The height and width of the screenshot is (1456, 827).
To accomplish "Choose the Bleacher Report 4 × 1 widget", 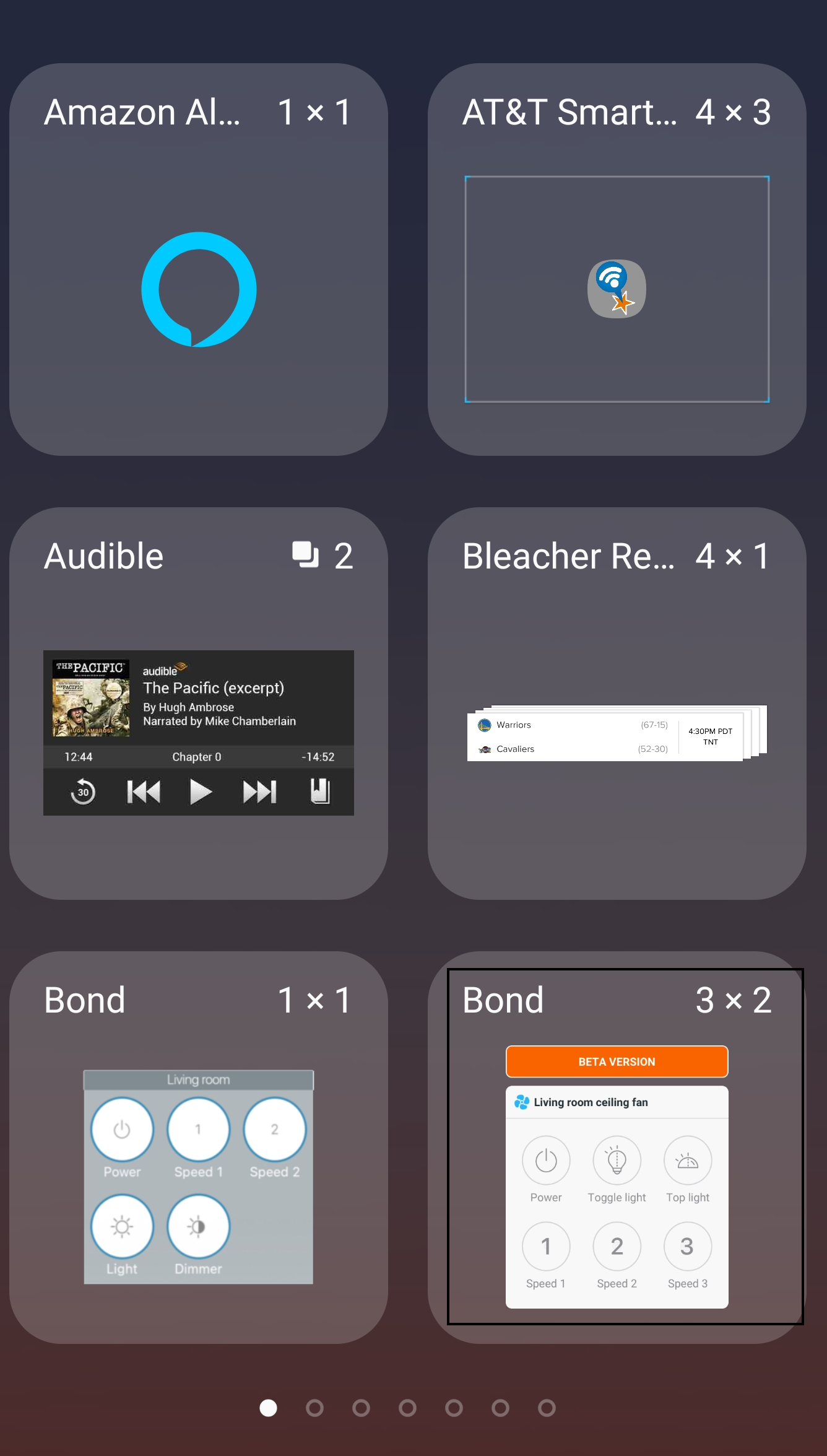I will [617, 704].
